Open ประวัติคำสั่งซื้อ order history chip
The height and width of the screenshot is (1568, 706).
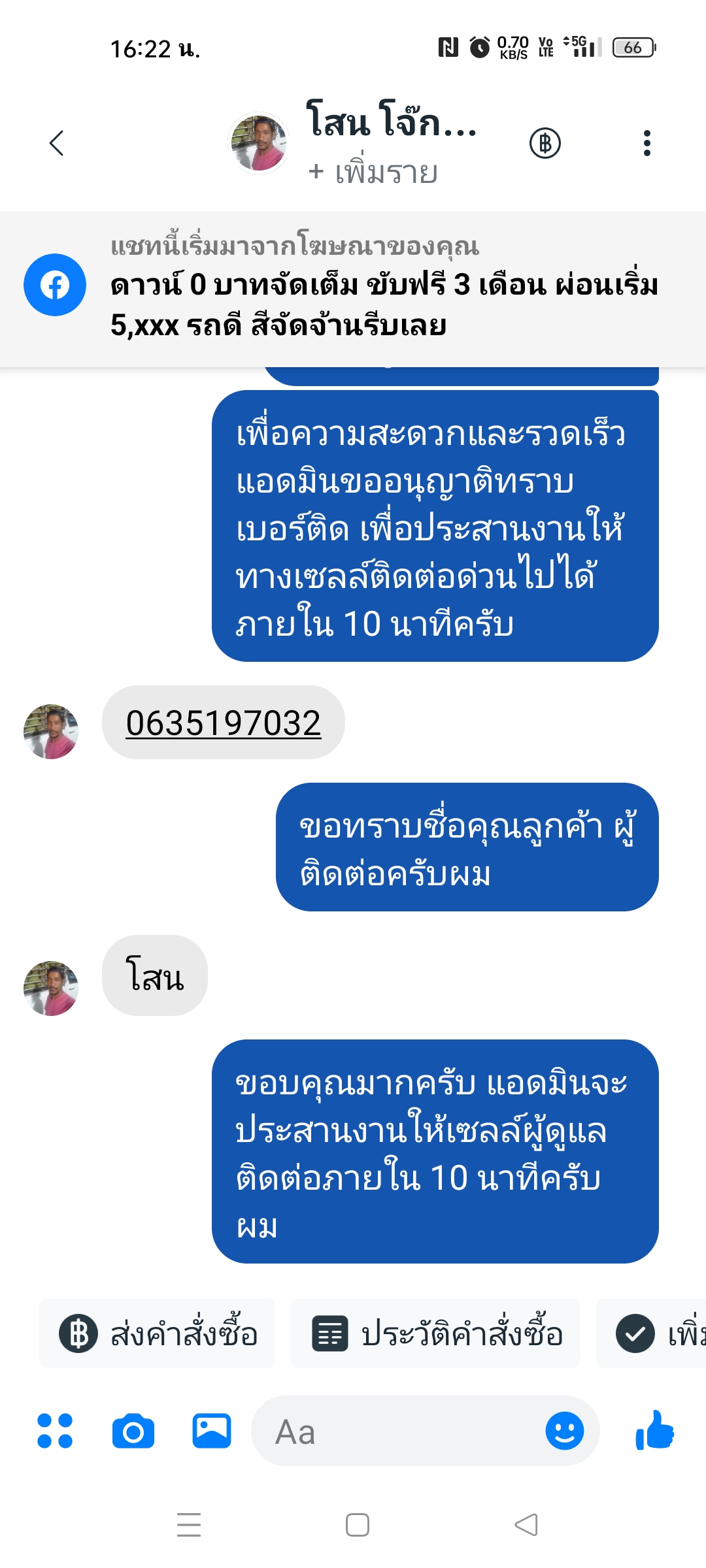436,1333
